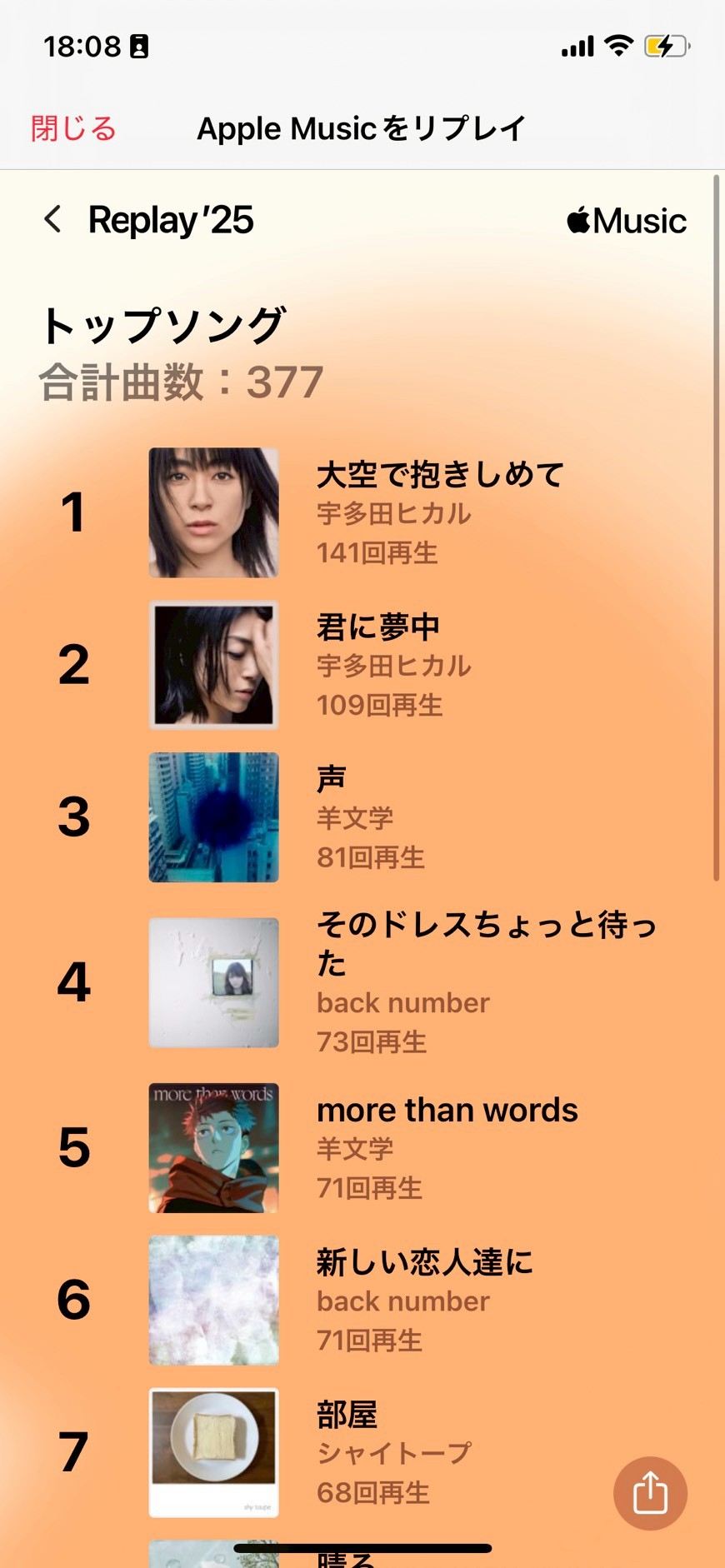Screen dimensions: 725x1568
Task: Go back with the arrow beside Replay '25
Action: tap(53, 220)
